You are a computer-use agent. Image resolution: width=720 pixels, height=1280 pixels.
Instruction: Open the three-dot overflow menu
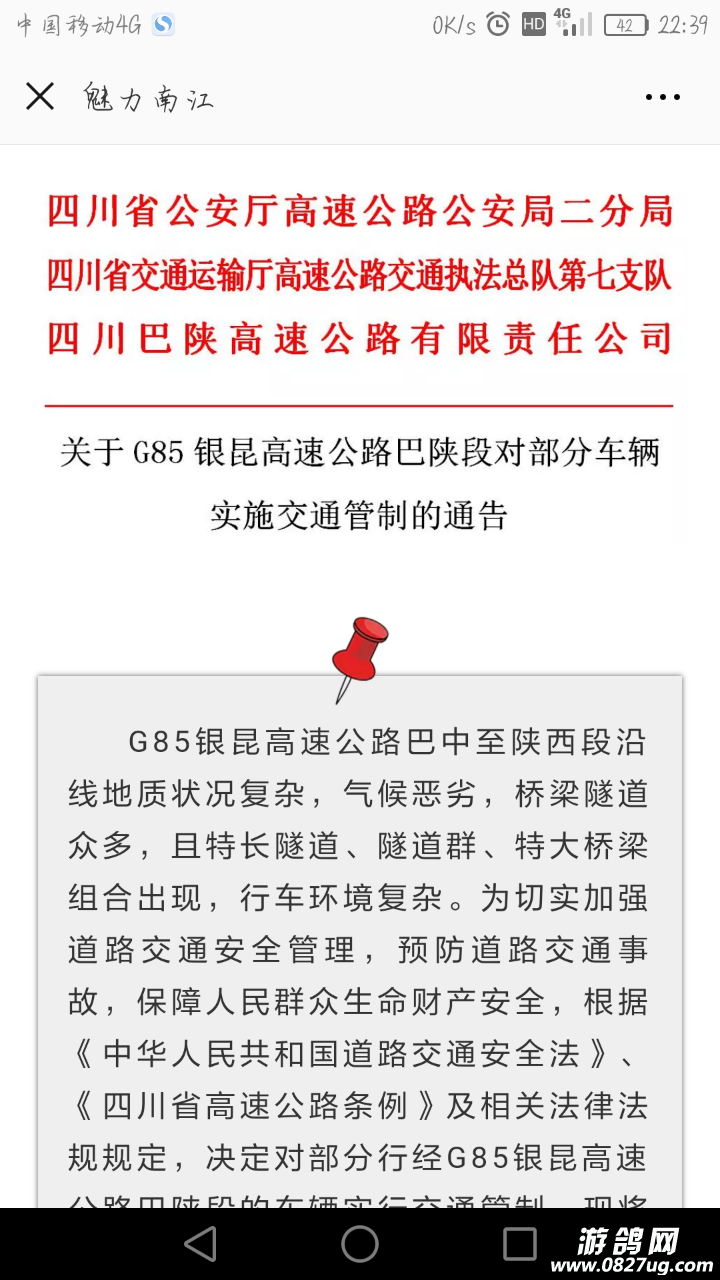tap(662, 97)
